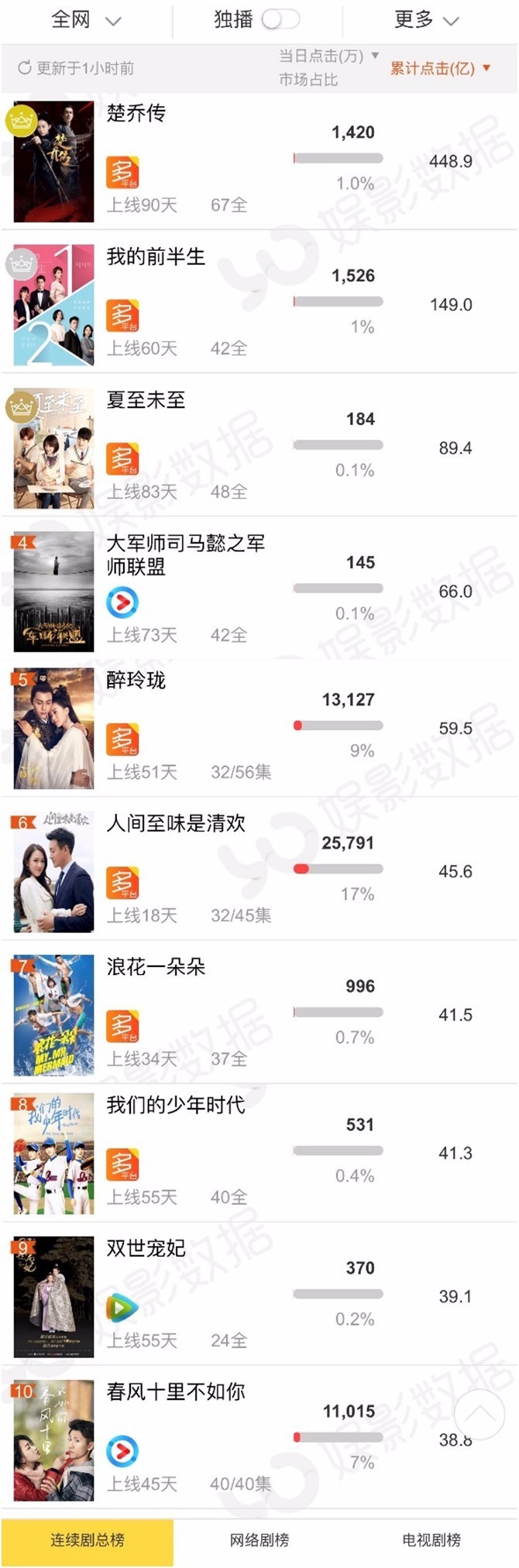Refresh the data updated 1小时前
The height and width of the screenshot is (1568, 519).
click(25, 68)
